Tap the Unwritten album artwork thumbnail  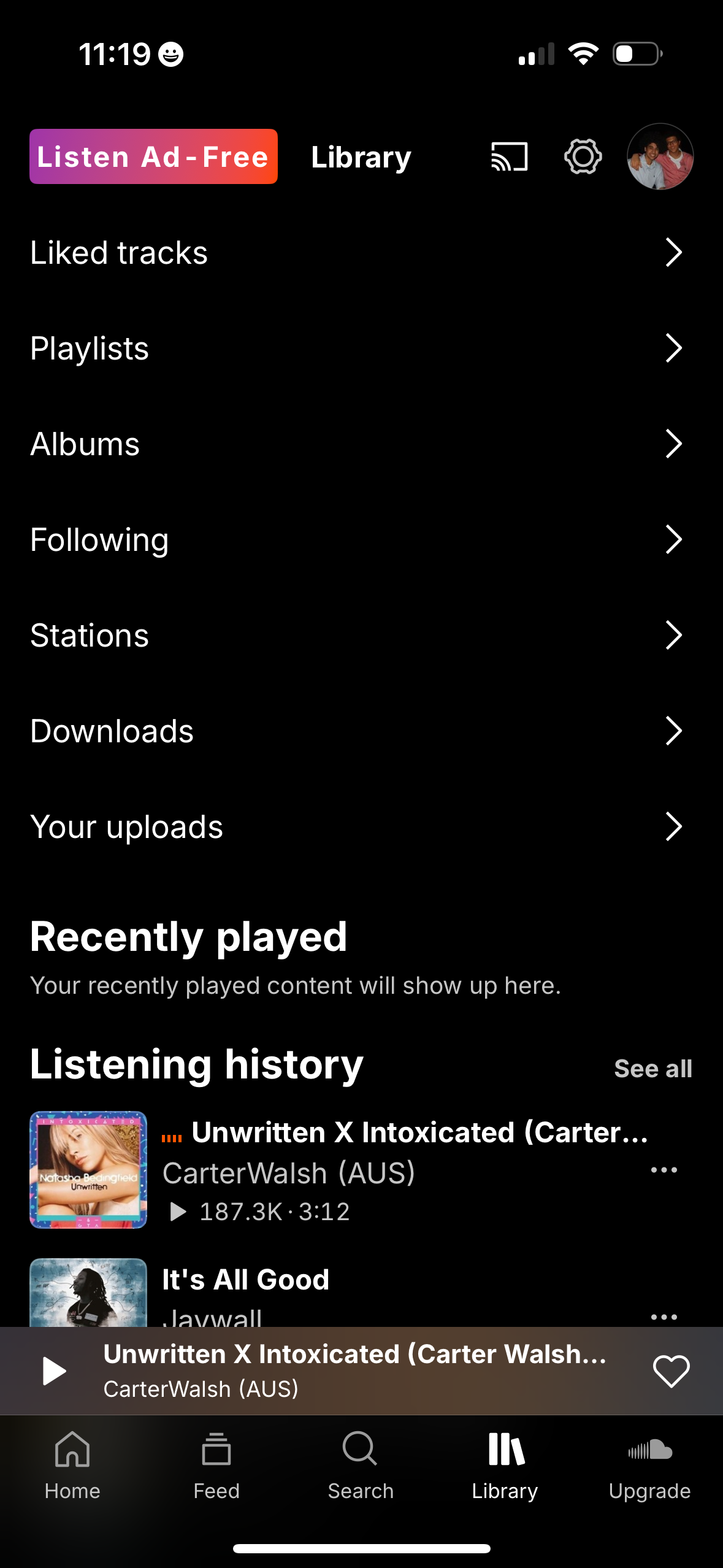[x=88, y=1169]
